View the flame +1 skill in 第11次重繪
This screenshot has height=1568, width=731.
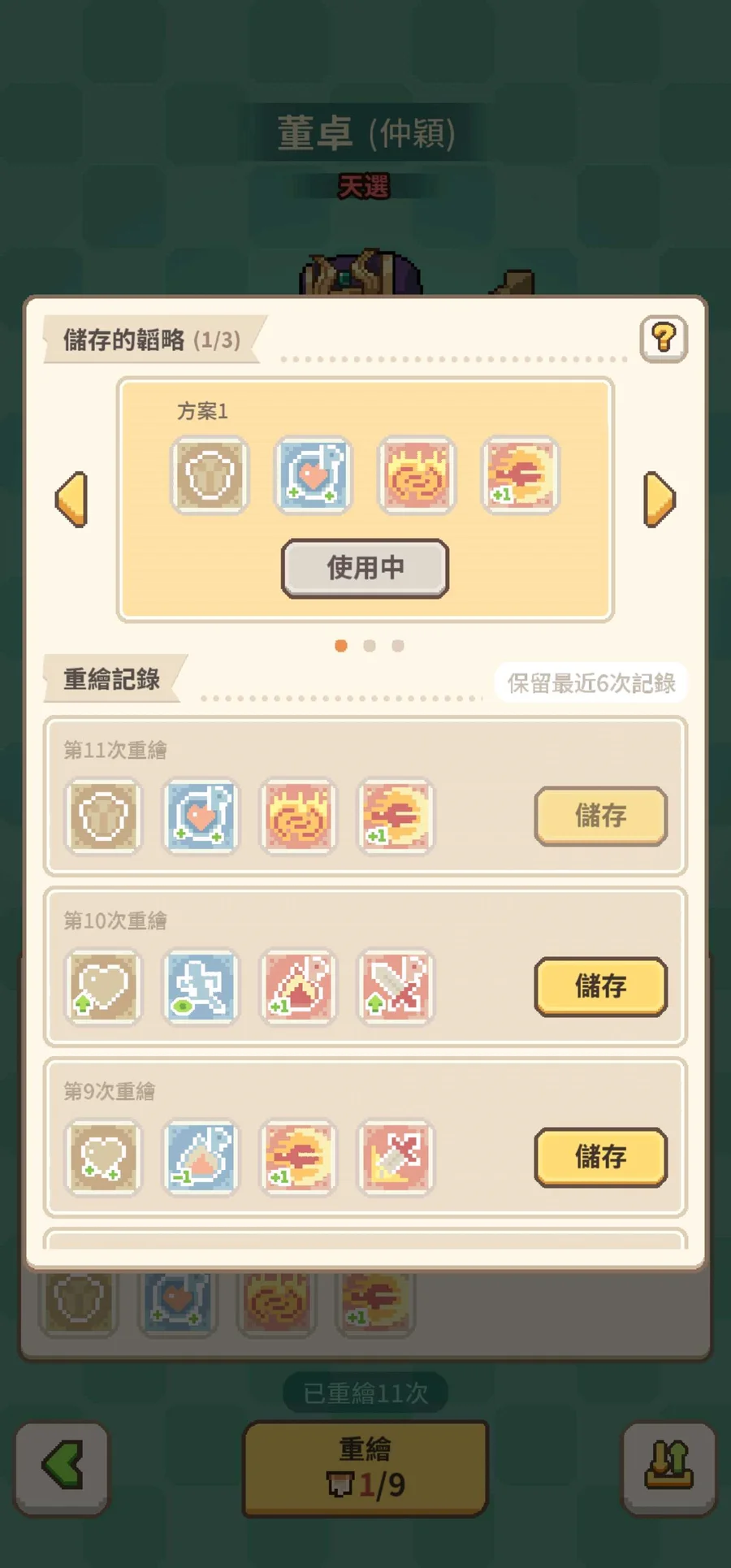[x=396, y=816]
